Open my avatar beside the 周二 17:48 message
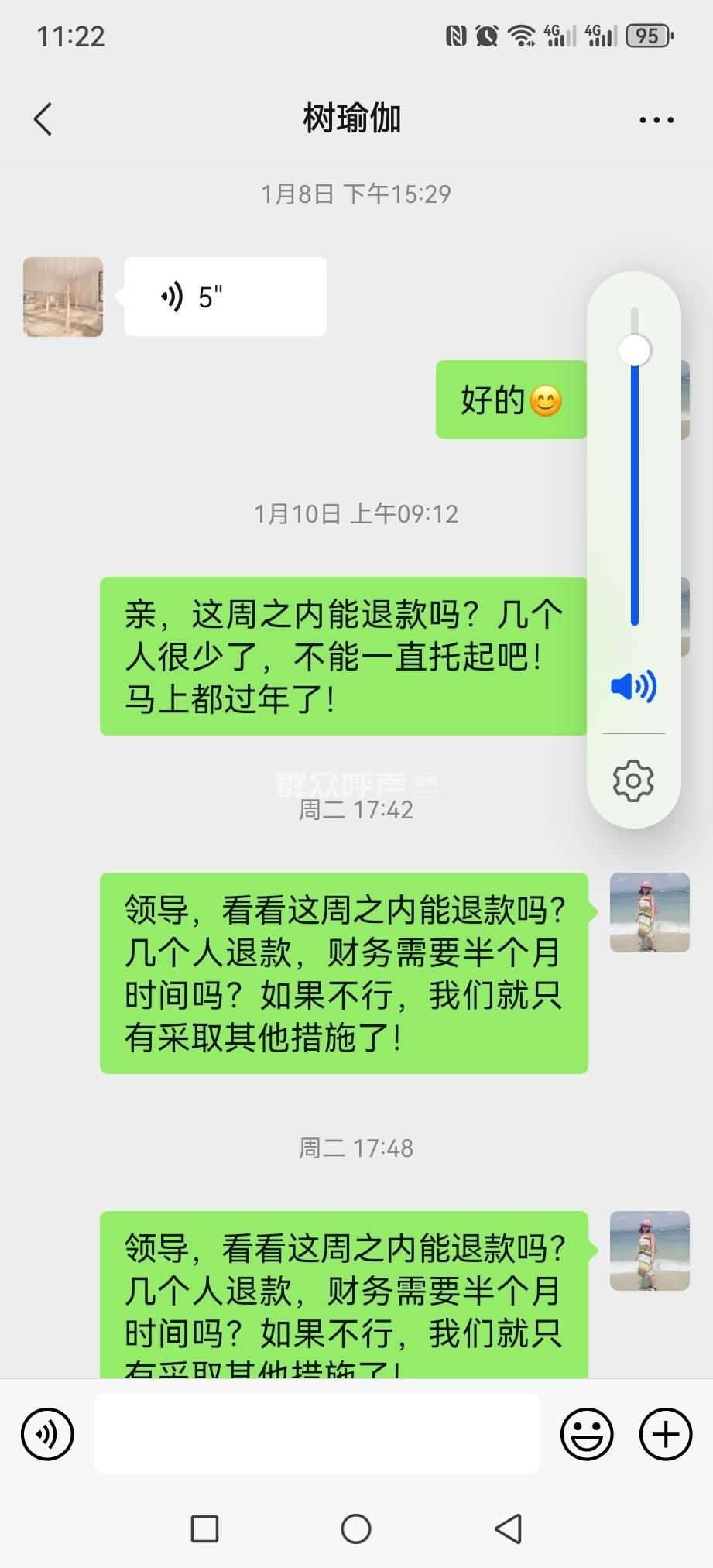 [650, 1251]
